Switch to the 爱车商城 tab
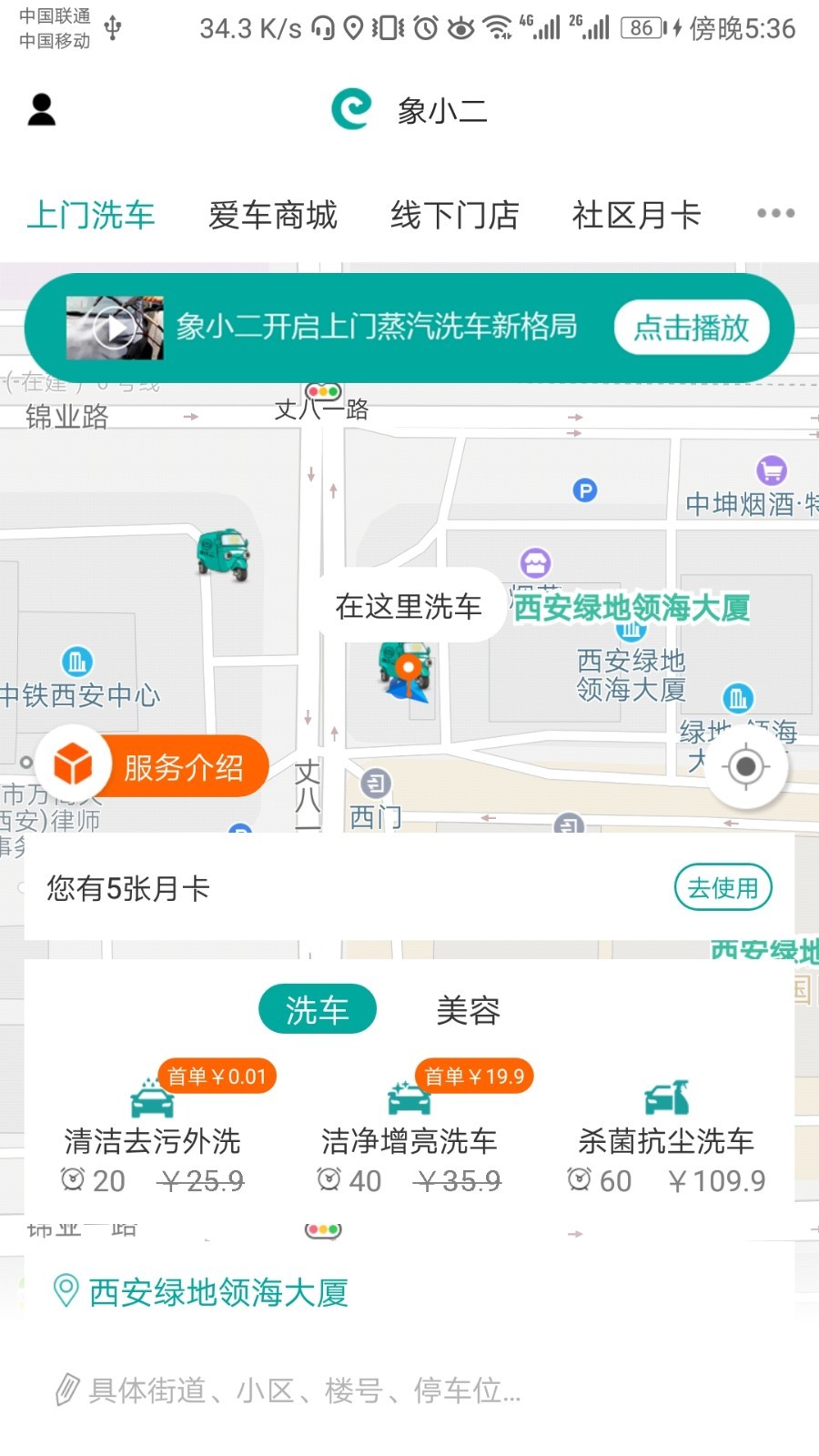The image size is (819, 1456). (272, 216)
